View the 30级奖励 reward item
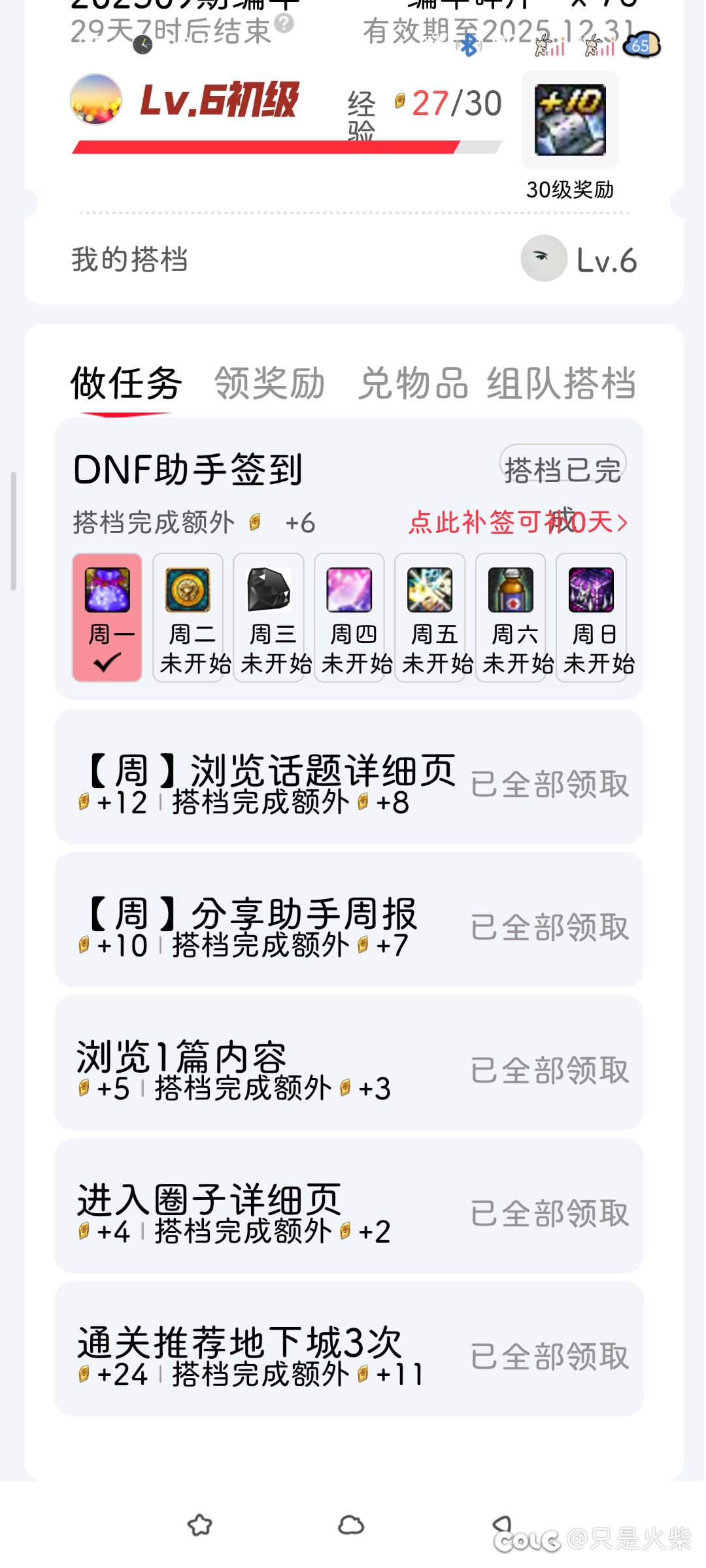The width and height of the screenshot is (706, 1568). point(570,122)
